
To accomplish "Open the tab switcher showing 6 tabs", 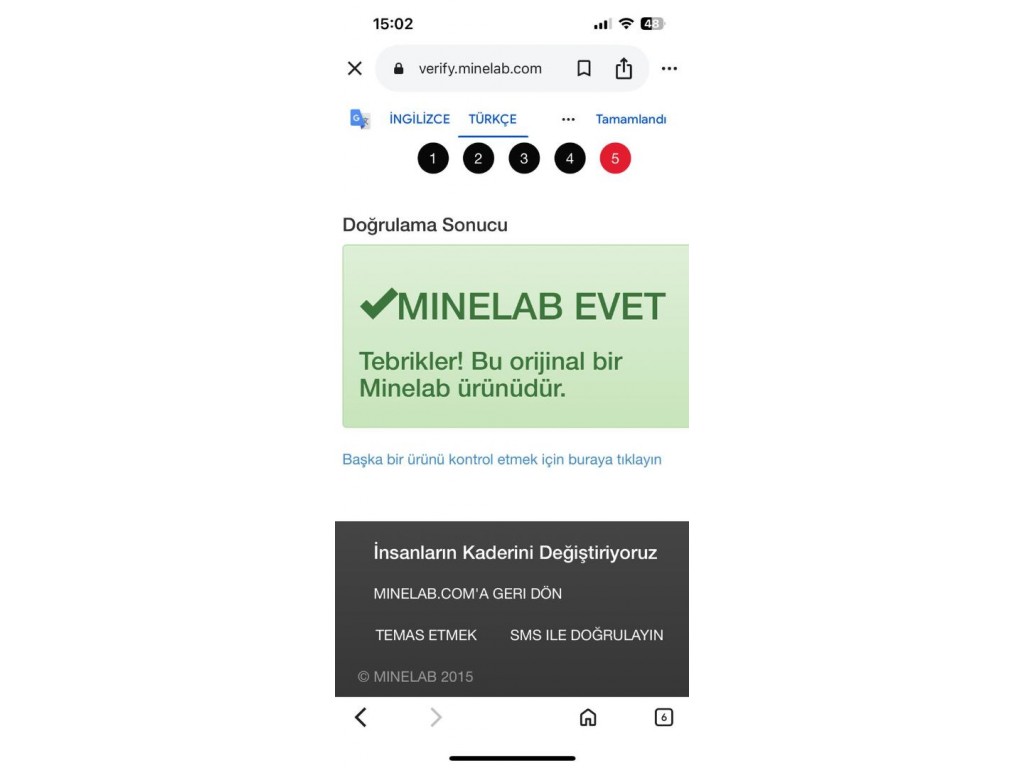I will (663, 717).
